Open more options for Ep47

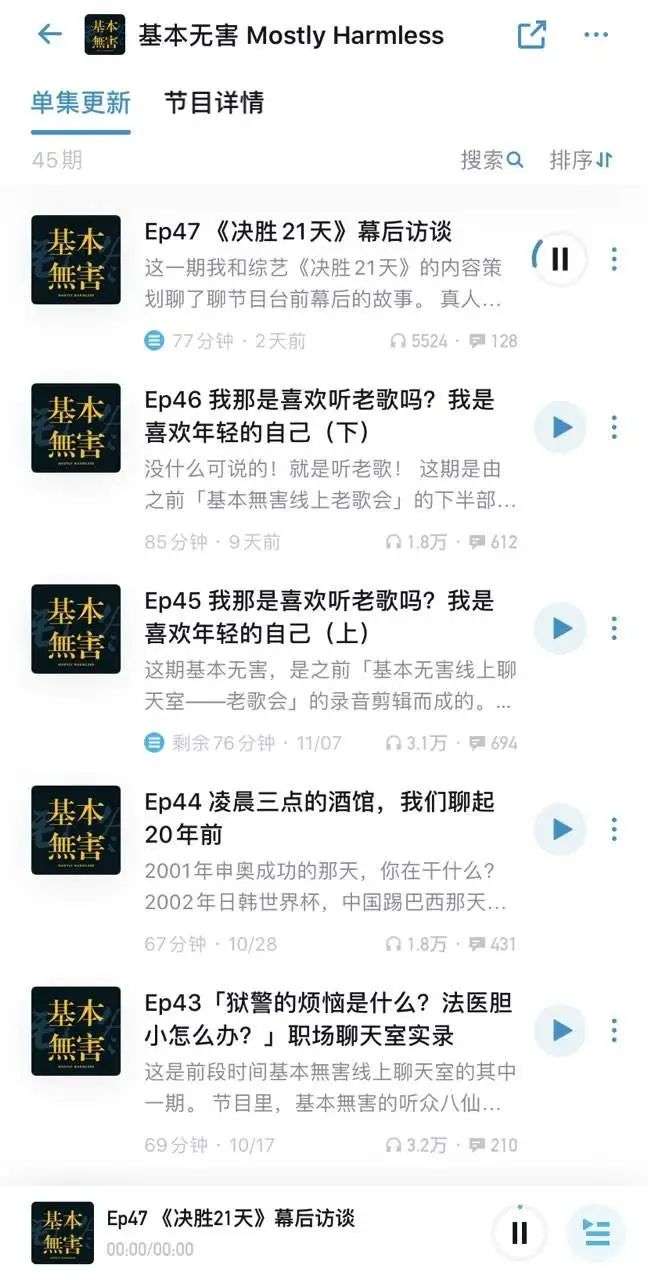614,259
